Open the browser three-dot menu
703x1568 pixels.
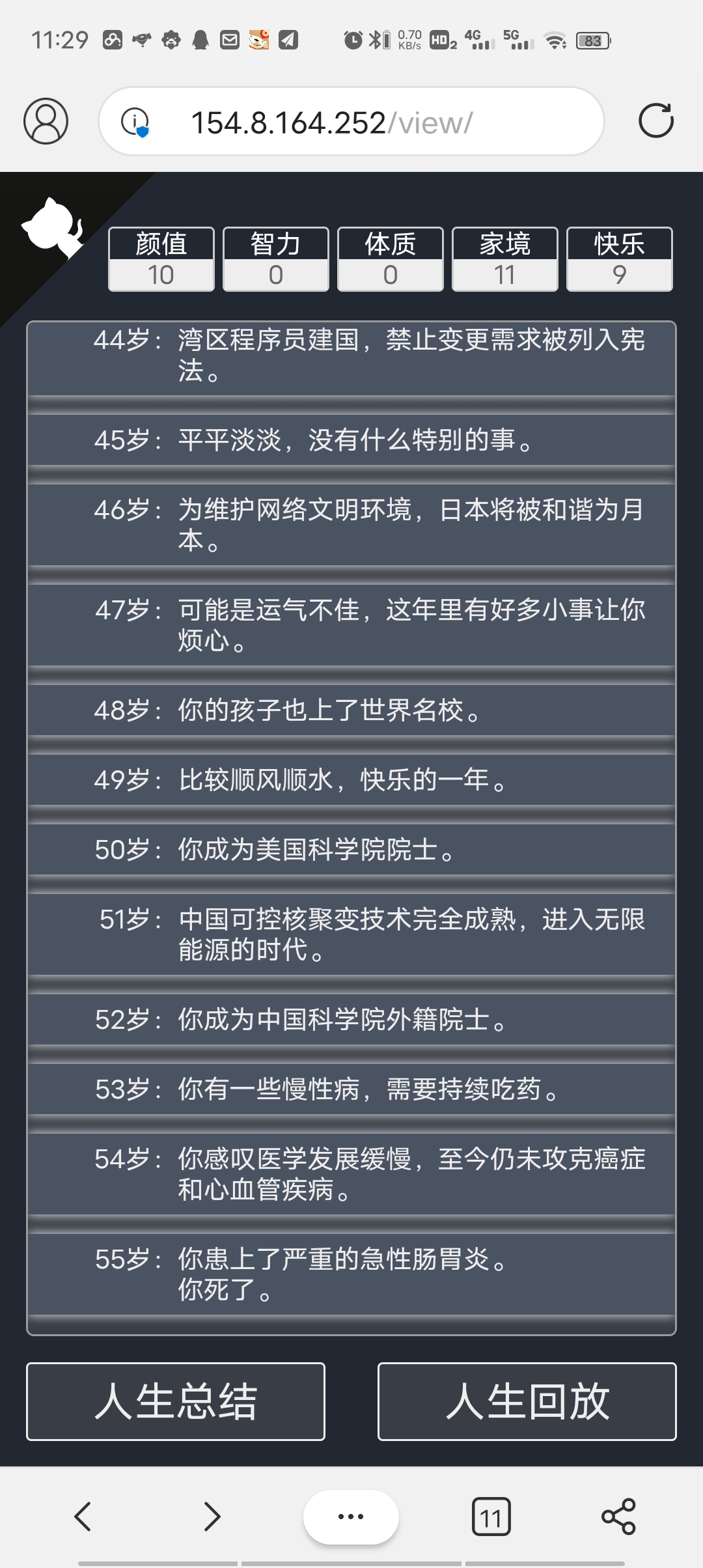pyautogui.click(x=351, y=1517)
